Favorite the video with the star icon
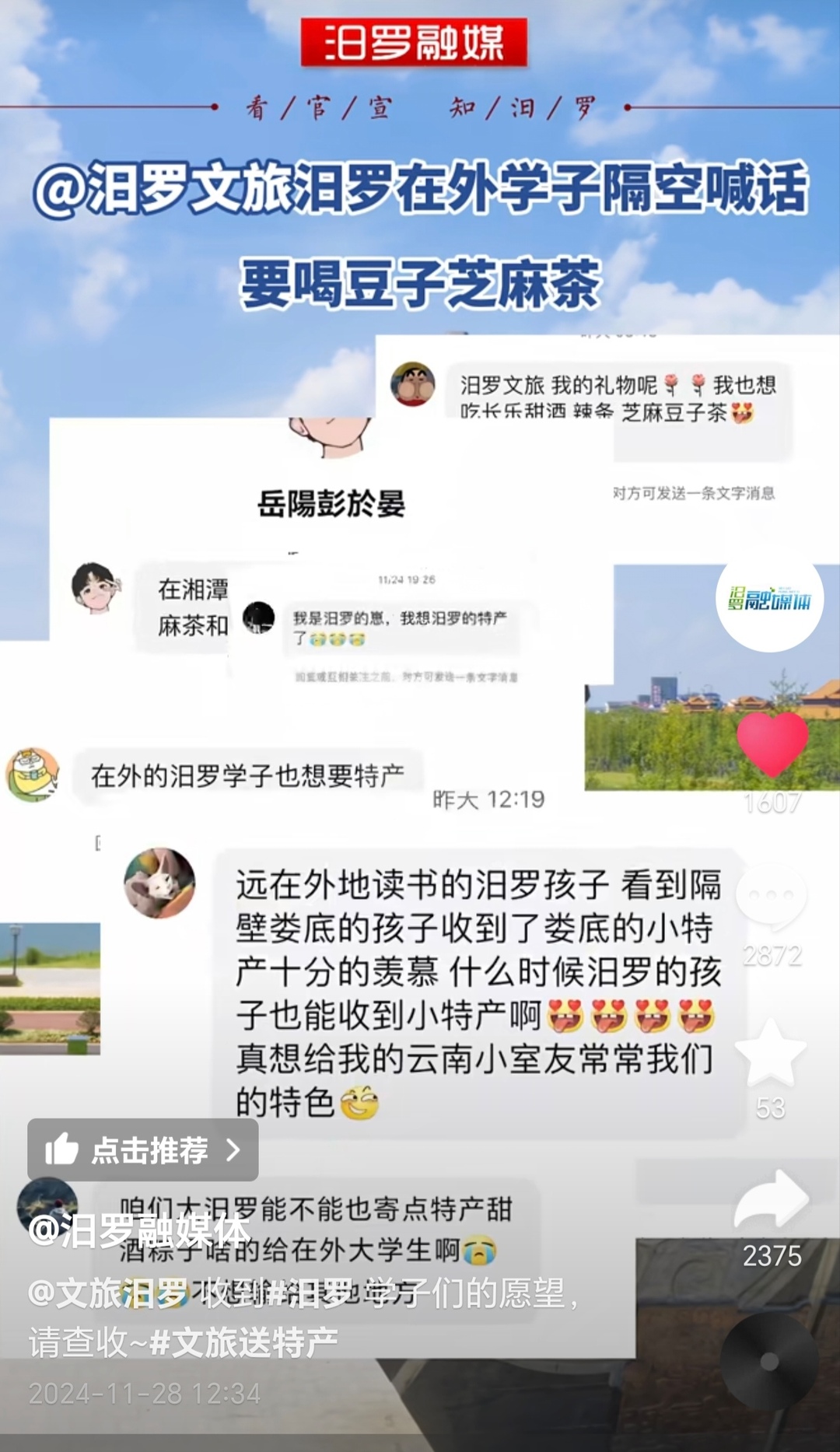Image resolution: width=840 pixels, height=1452 pixels. coord(770,1053)
